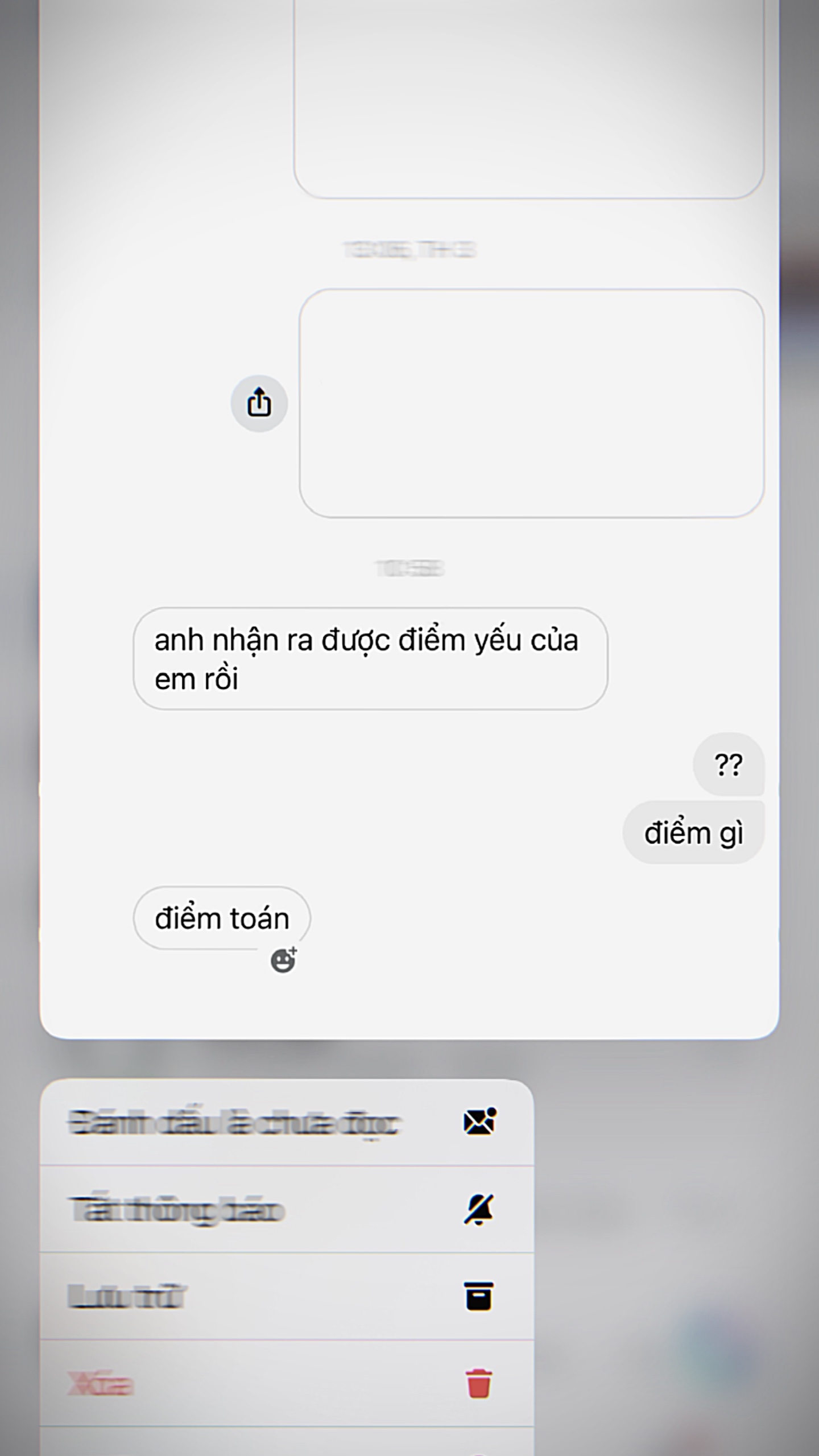Image resolution: width=819 pixels, height=1456 pixels.
Task: Archive this conversation
Action: click(287, 1296)
